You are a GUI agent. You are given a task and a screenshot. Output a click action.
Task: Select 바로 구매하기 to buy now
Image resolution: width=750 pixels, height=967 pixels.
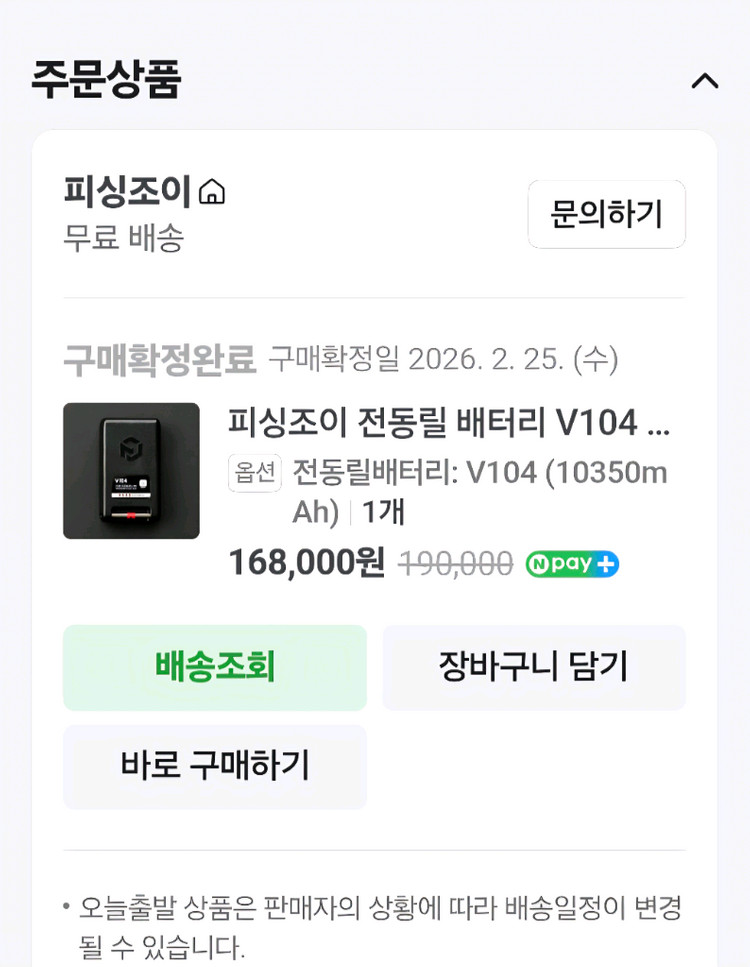[x=215, y=767]
